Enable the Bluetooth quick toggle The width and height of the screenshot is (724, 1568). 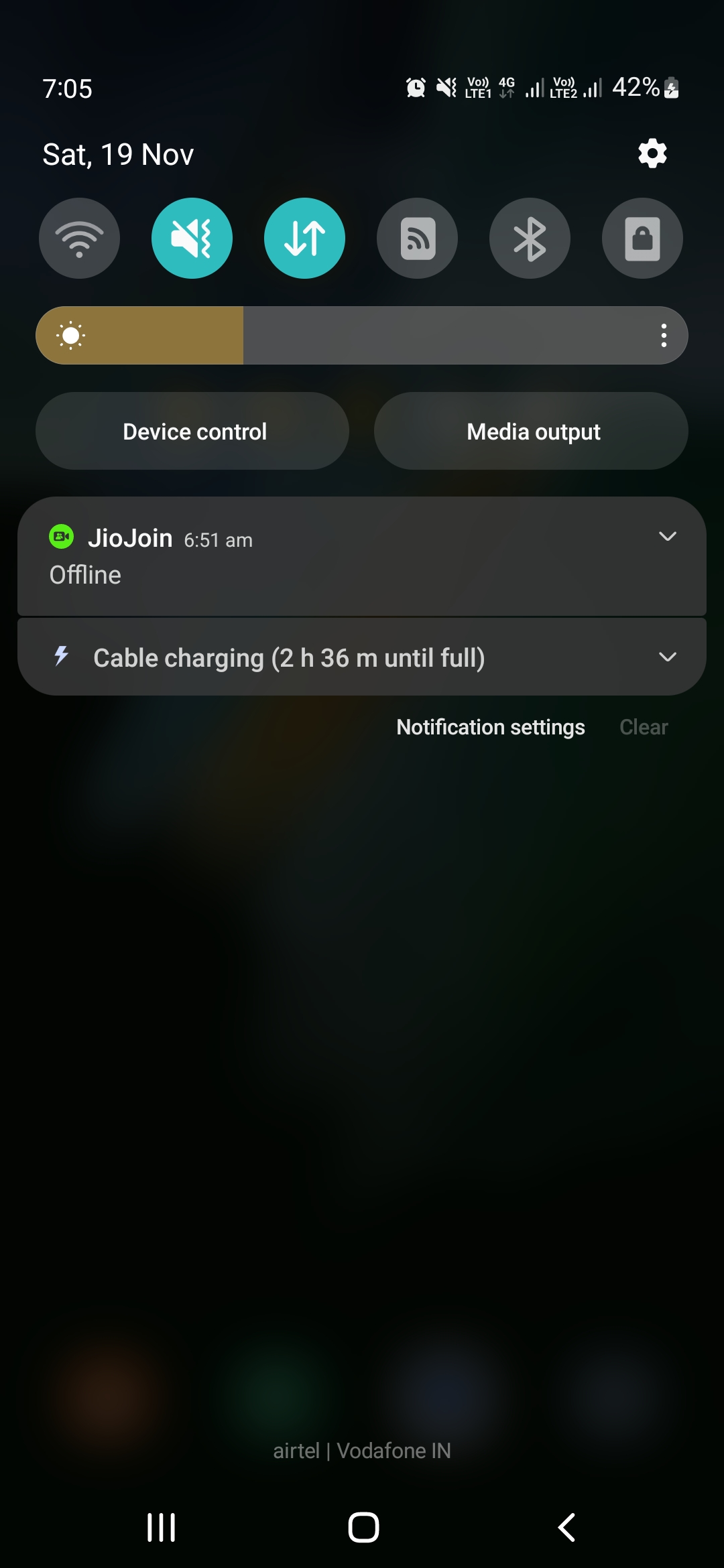point(530,239)
